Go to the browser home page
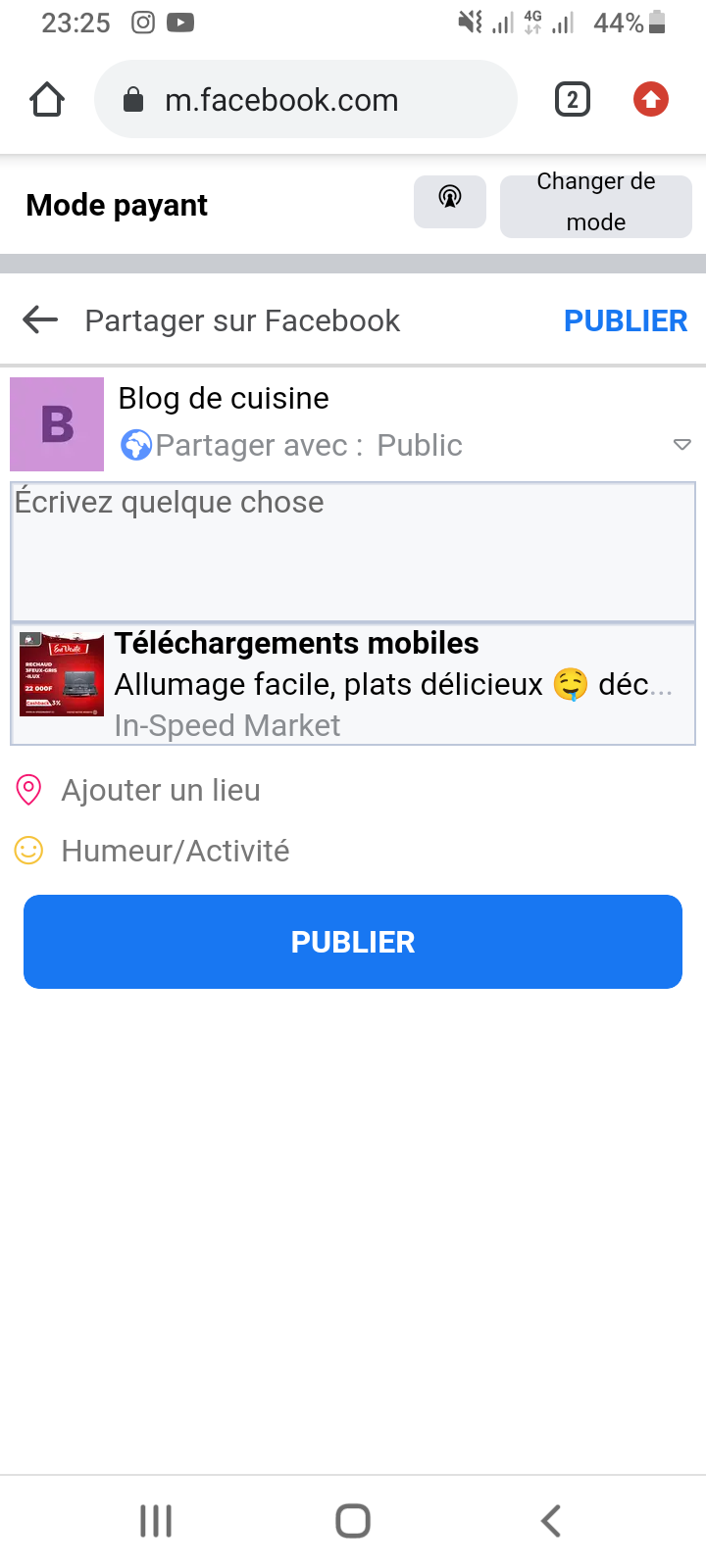The height and width of the screenshot is (1568, 706). tap(47, 100)
